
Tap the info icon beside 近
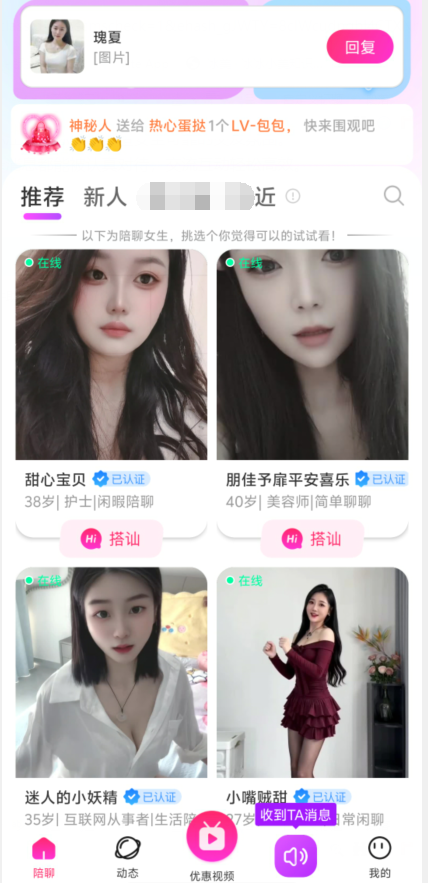(293, 196)
